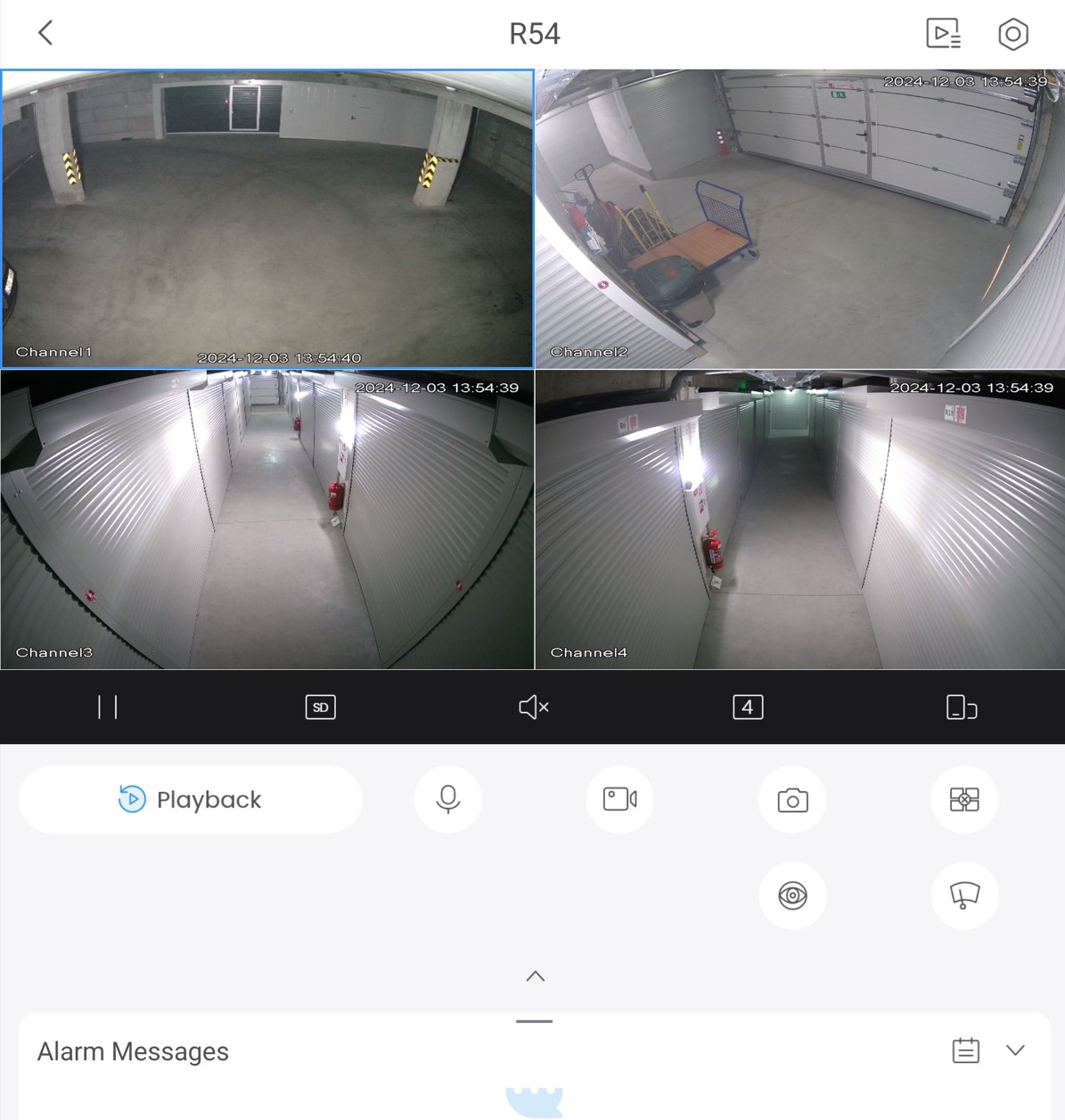Change the 4-split screen layout

click(747, 707)
